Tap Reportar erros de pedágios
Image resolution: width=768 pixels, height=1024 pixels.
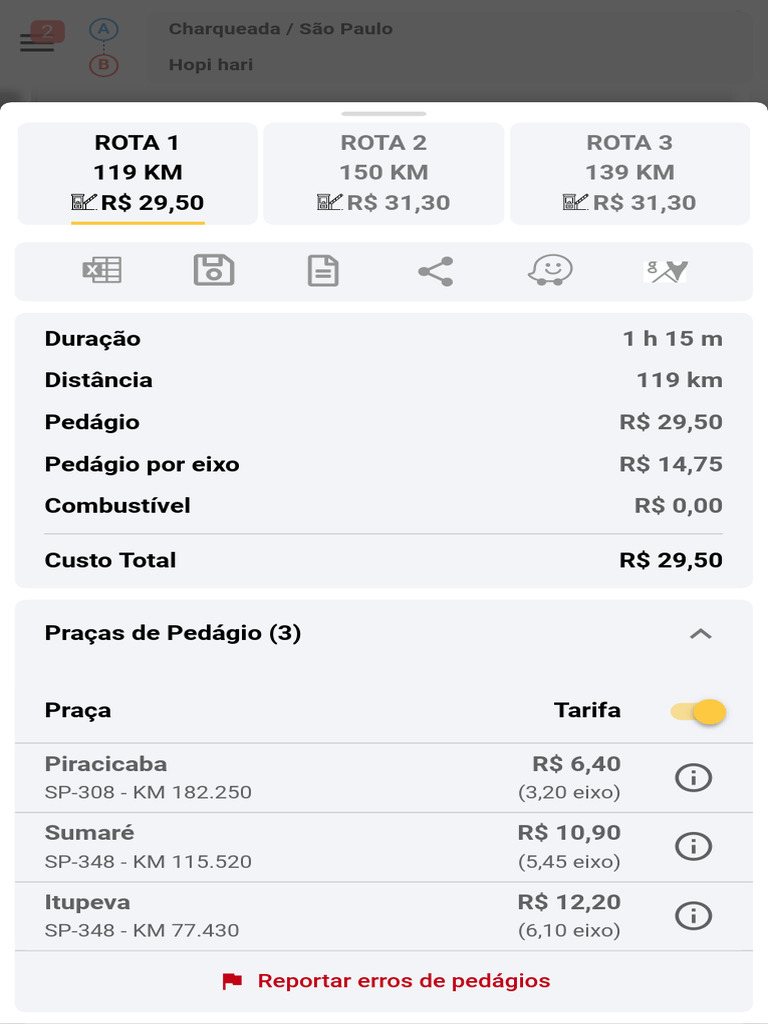click(385, 981)
